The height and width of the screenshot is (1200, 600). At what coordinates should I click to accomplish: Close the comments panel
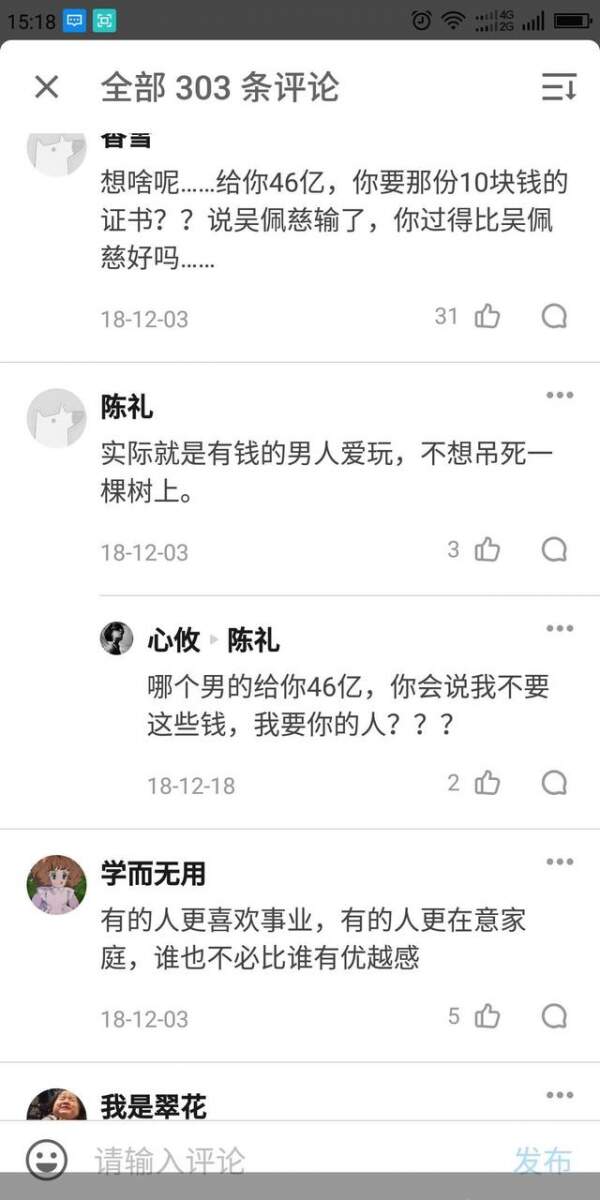(x=46, y=87)
